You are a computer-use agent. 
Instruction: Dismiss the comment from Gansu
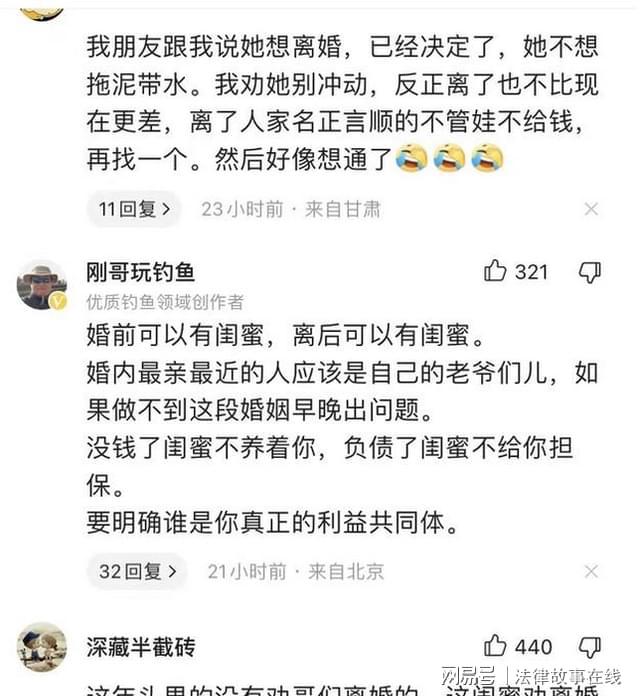pyautogui.click(x=591, y=209)
